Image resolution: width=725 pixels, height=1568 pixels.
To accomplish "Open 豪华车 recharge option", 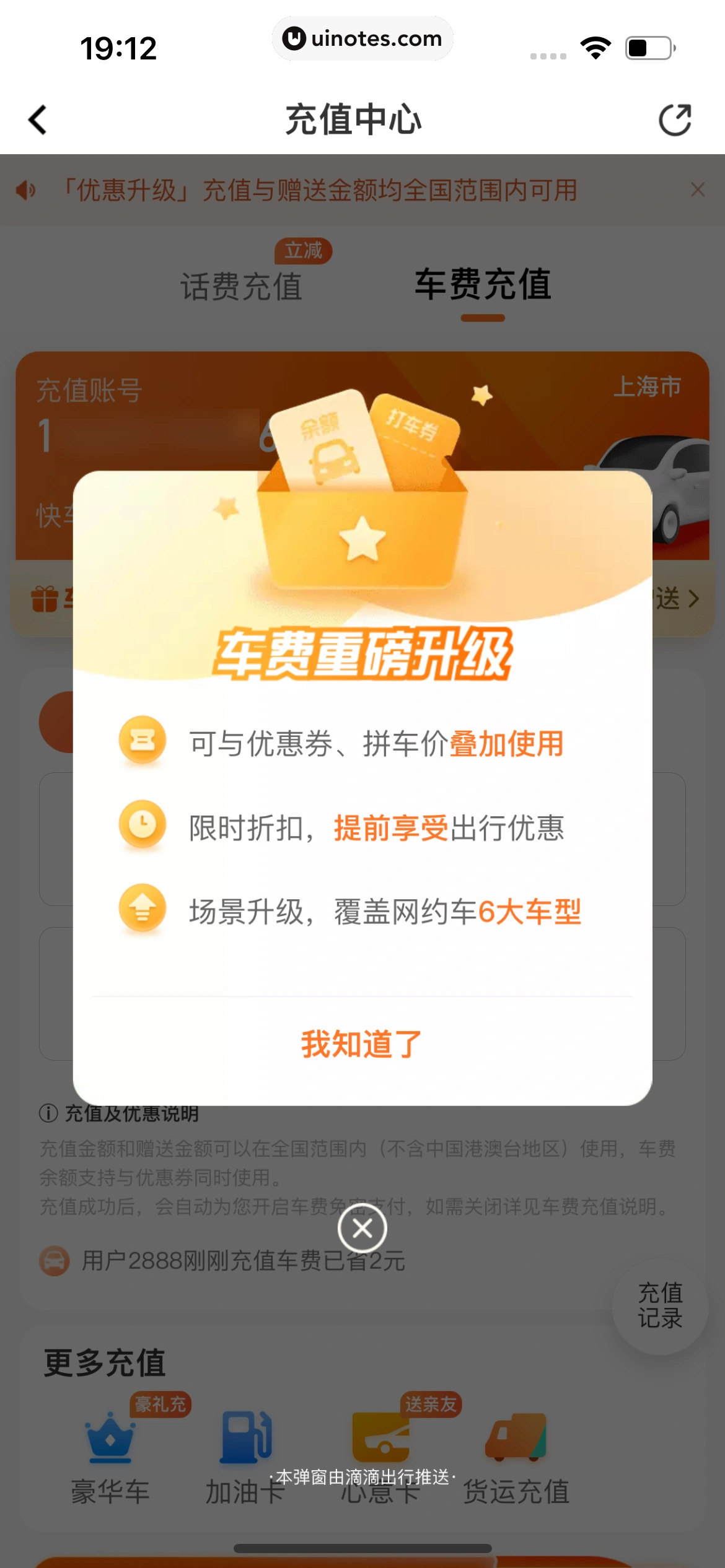I will (x=110, y=1455).
